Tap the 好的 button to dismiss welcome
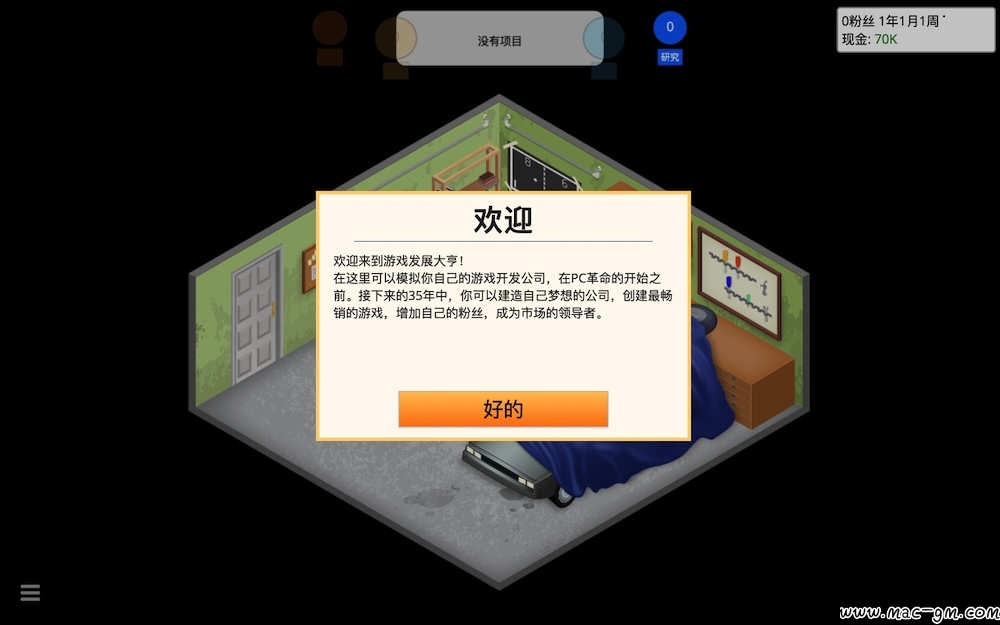 coord(503,409)
